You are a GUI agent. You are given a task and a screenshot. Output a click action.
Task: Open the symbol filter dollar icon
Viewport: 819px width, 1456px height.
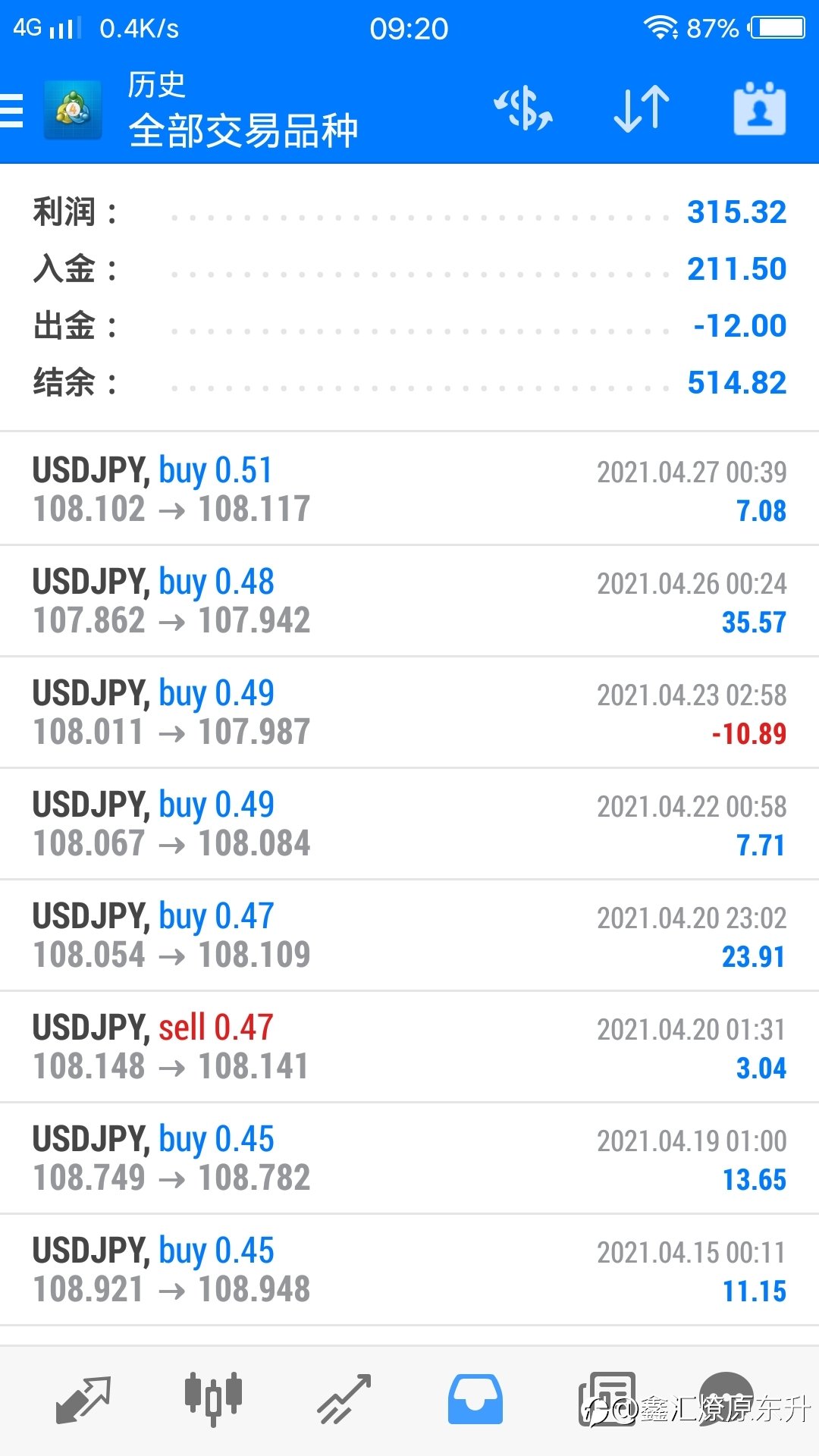pyautogui.click(x=523, y=109)
